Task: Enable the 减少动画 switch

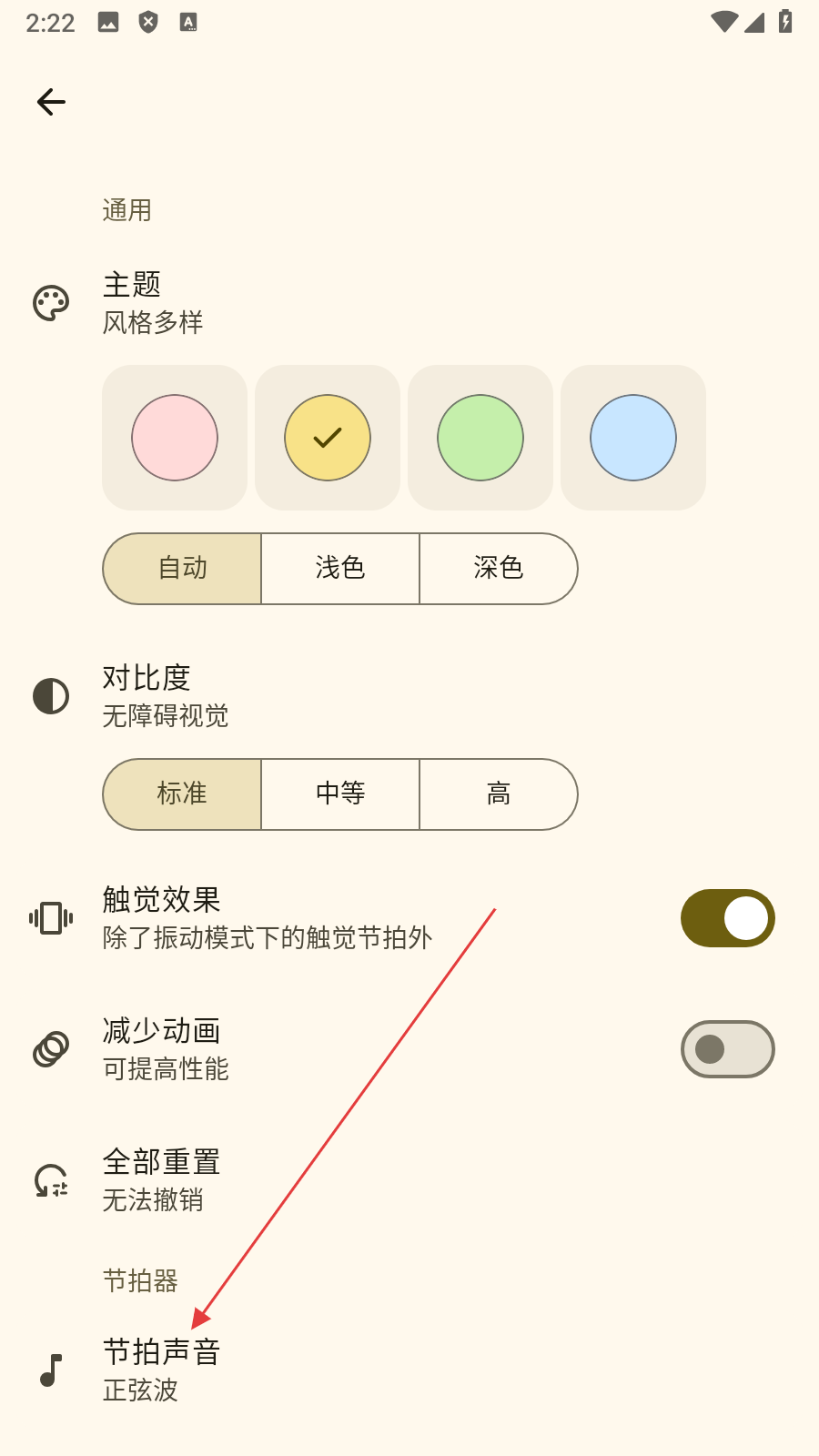Action: click(727, 1049)
